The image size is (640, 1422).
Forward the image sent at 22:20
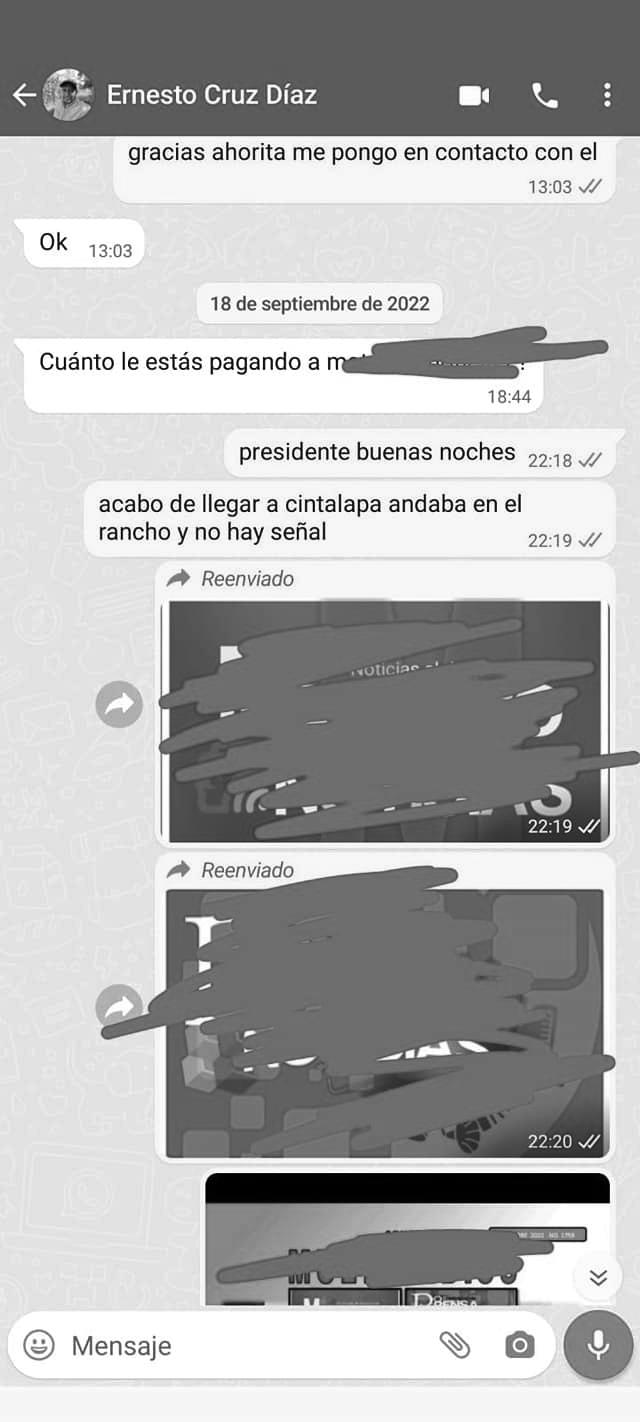[119, 1006]
